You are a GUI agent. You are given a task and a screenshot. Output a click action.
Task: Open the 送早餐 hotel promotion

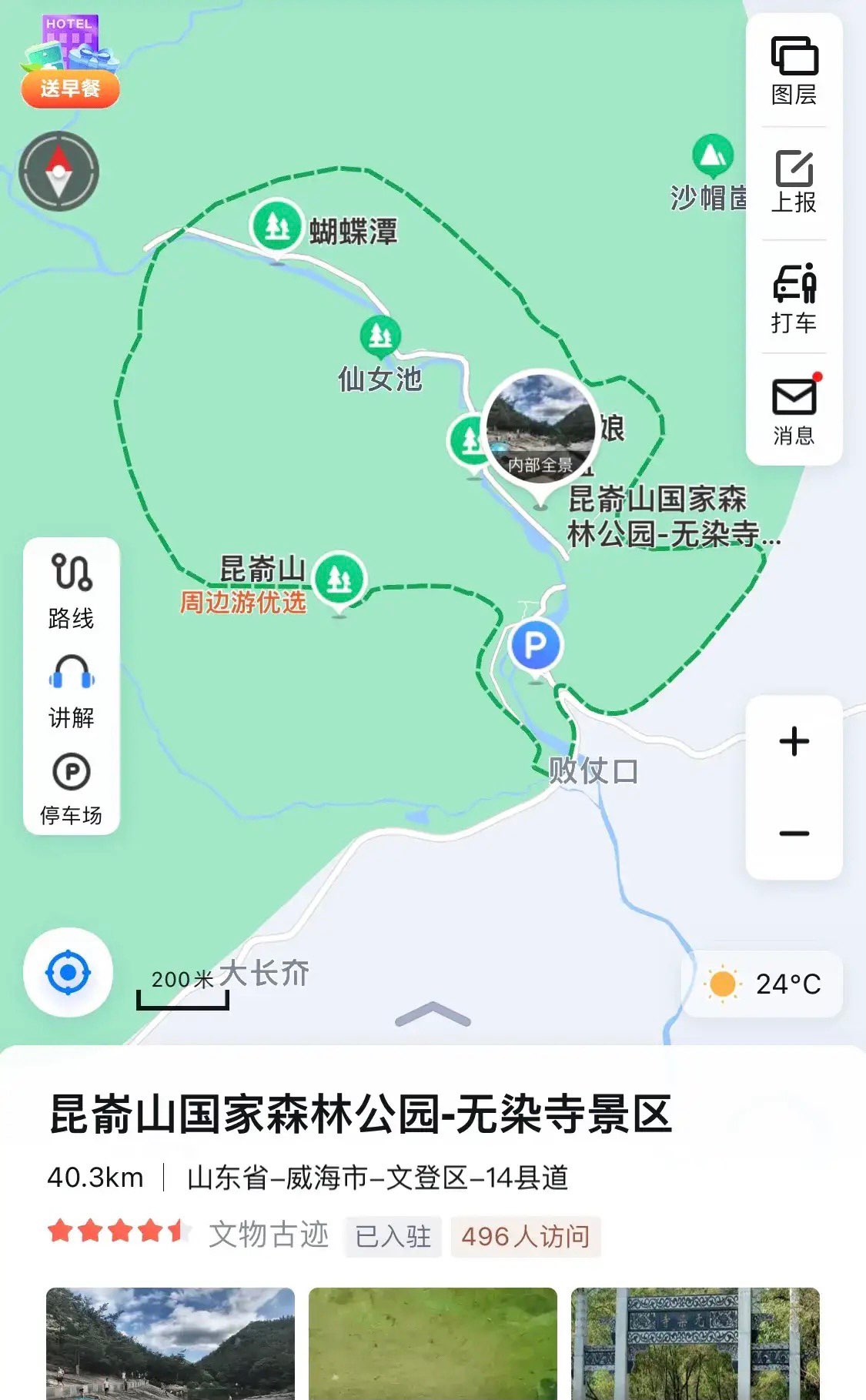tap(70, 63)
